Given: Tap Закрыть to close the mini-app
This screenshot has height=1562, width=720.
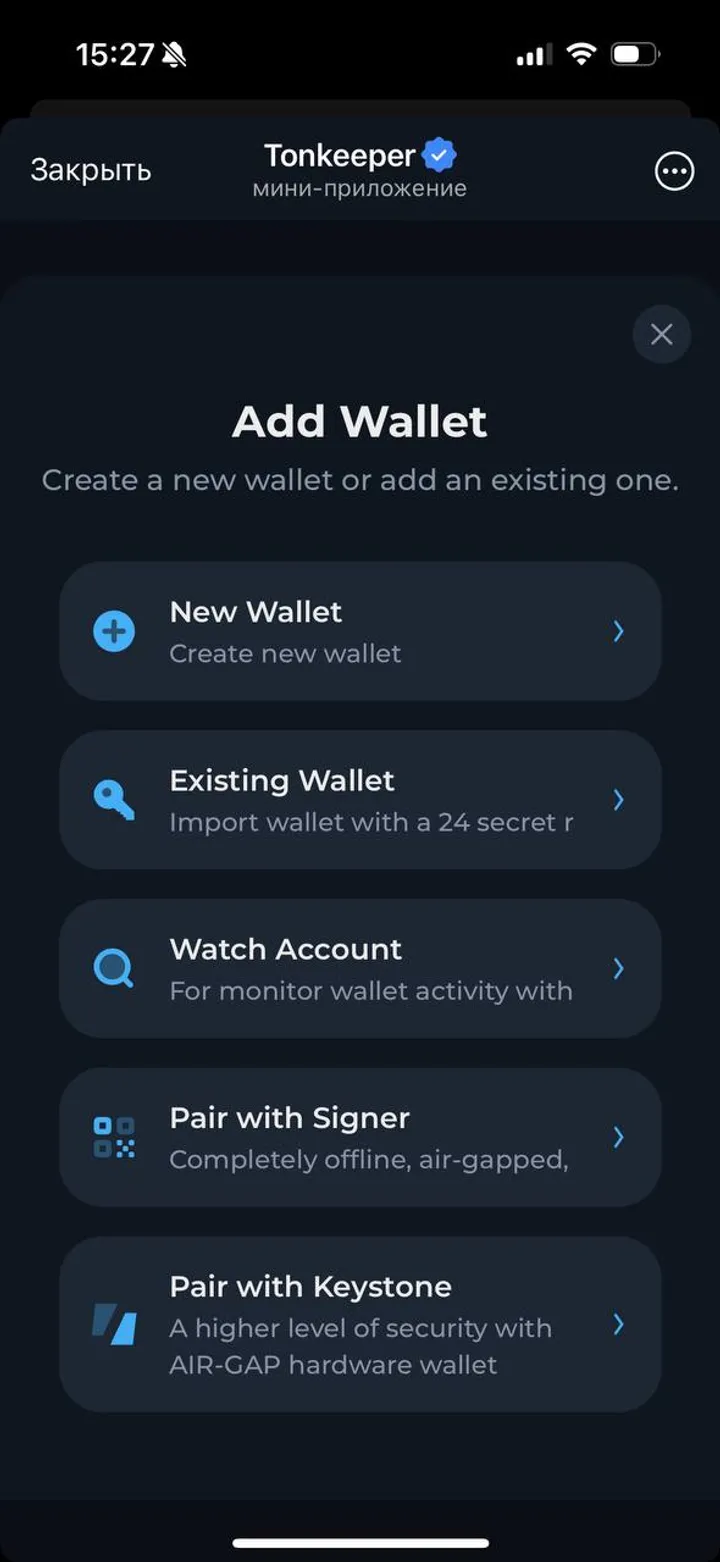Looking at the screenshot, I should (91, 170).
